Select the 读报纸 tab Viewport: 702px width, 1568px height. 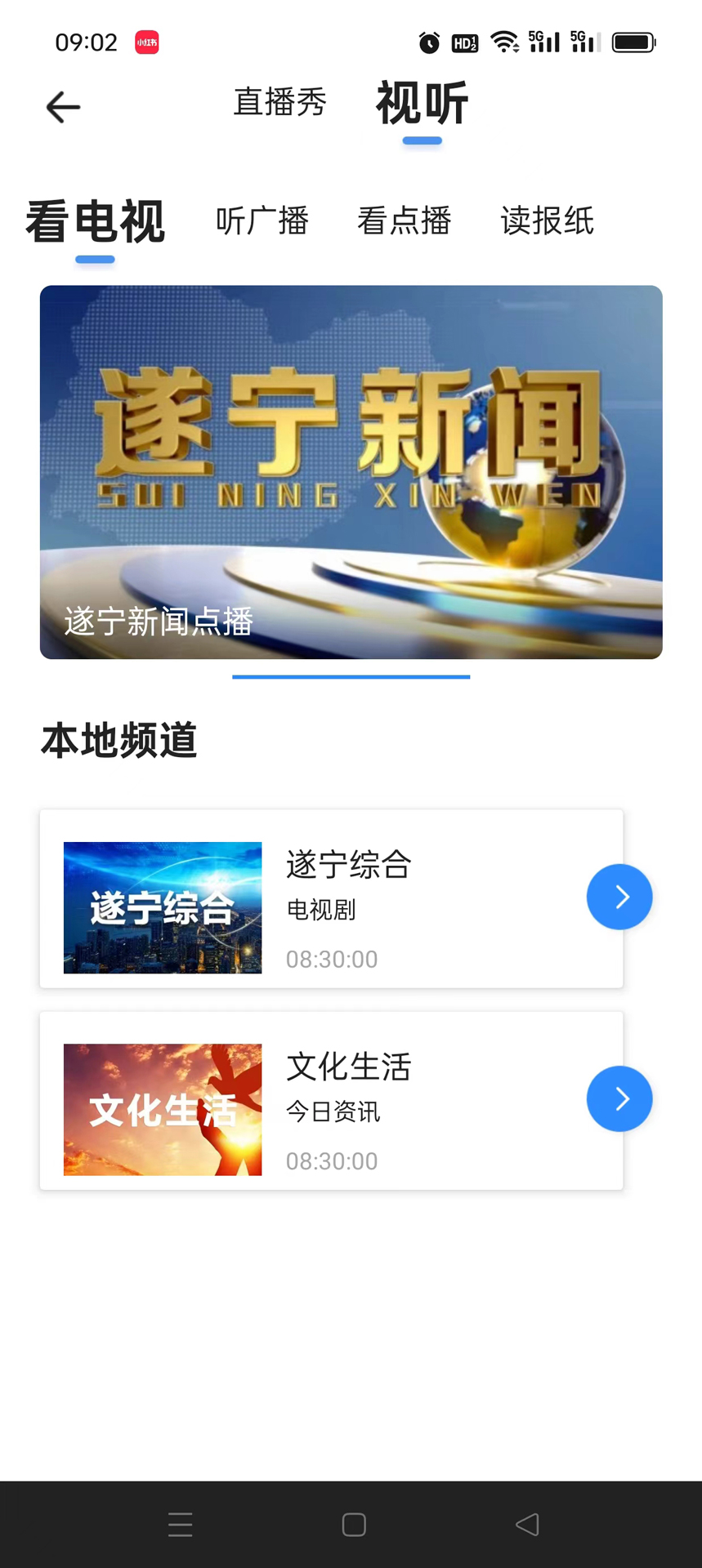coord(548,221)
